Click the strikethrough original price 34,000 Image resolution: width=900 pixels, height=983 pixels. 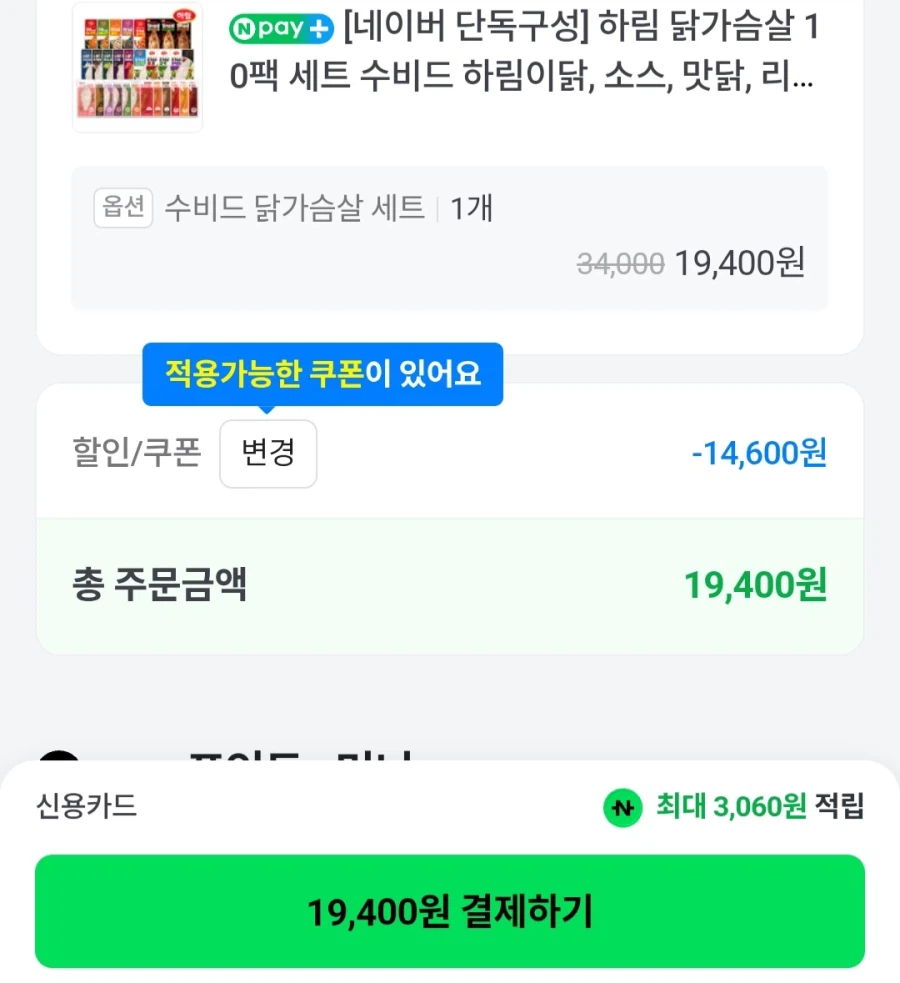[x=619, y=264]
